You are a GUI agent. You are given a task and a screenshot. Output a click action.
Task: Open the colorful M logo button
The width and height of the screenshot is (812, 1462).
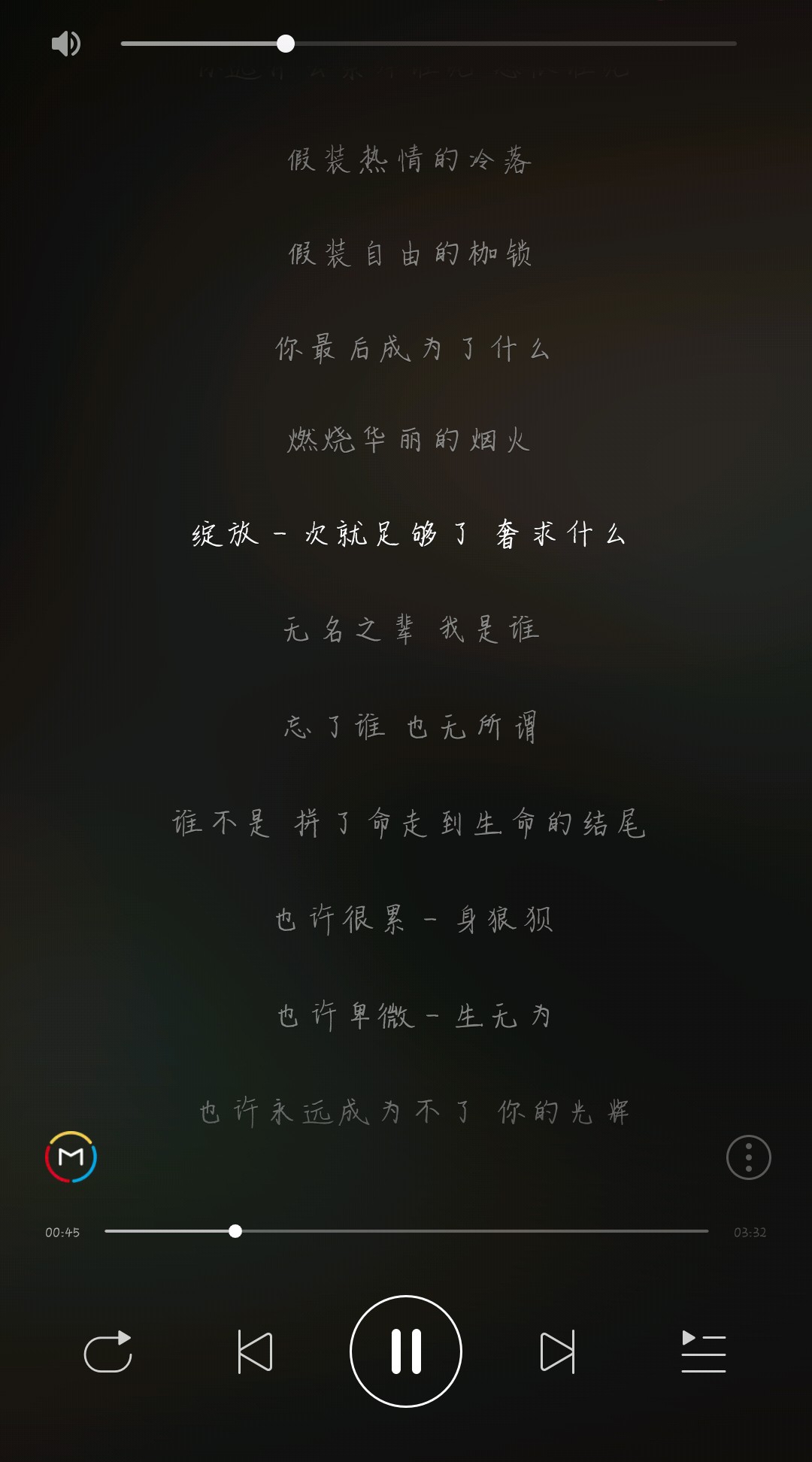(71, 1157)
